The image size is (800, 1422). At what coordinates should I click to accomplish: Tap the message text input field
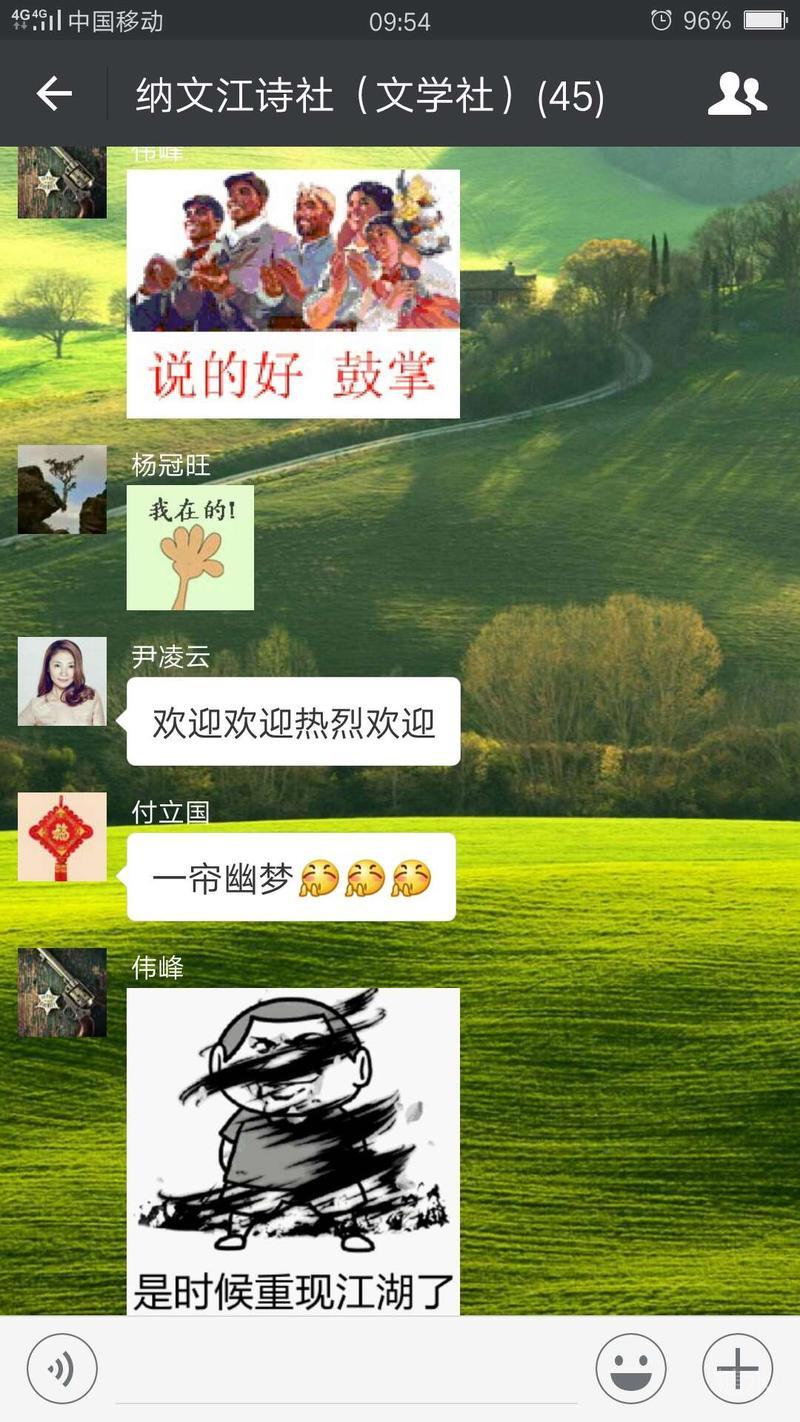(346, 1368)
